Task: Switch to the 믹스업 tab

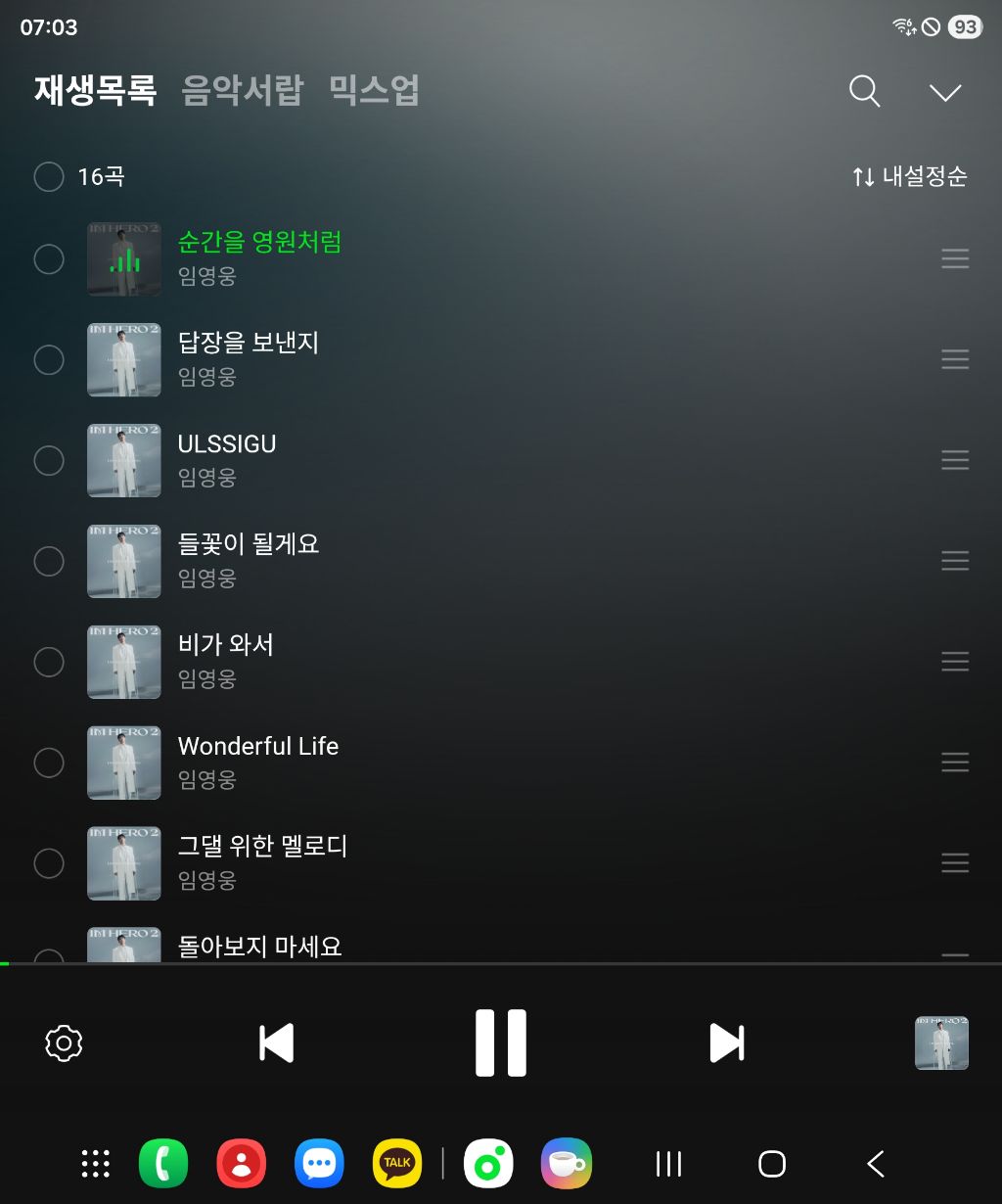Action: click(374, 90)
